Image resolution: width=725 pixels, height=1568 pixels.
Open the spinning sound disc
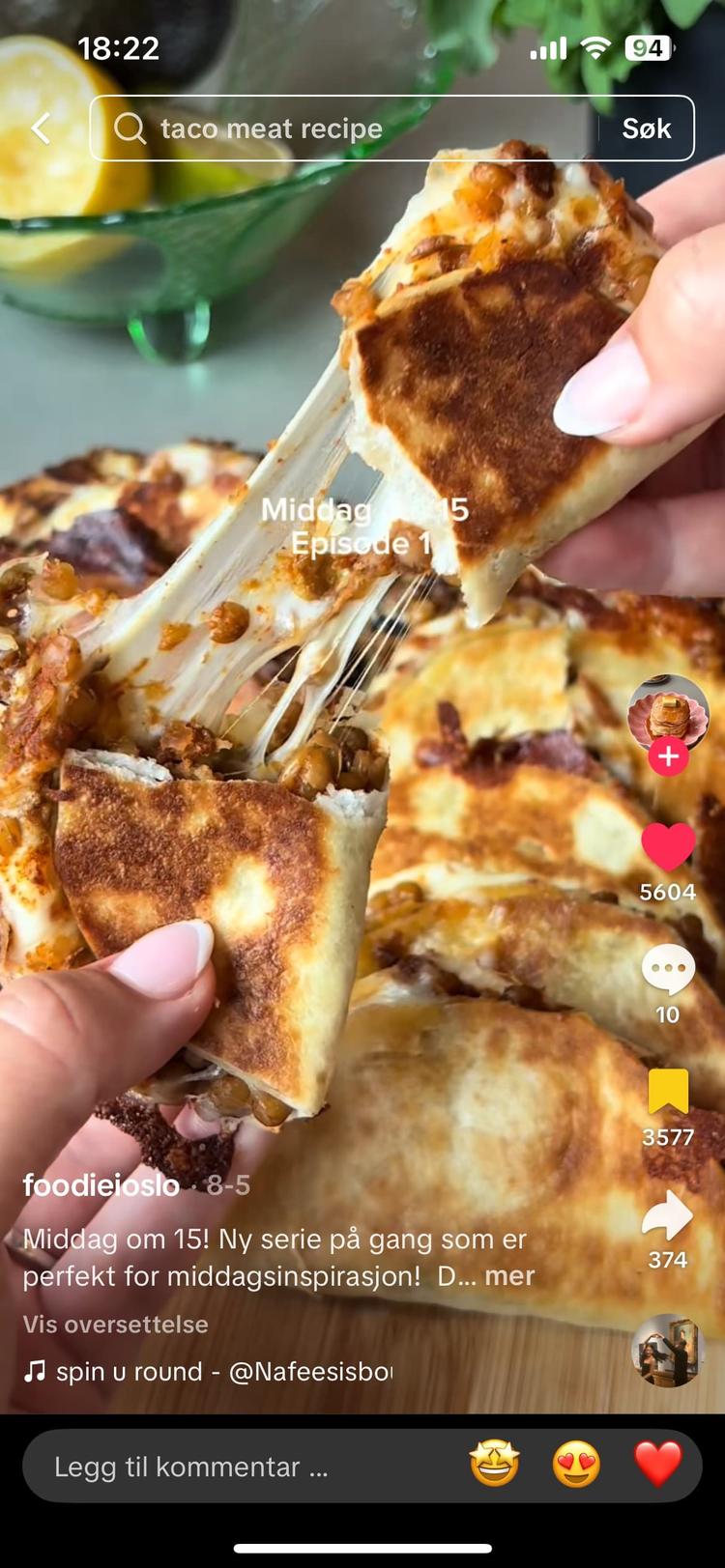point(667,1351)
